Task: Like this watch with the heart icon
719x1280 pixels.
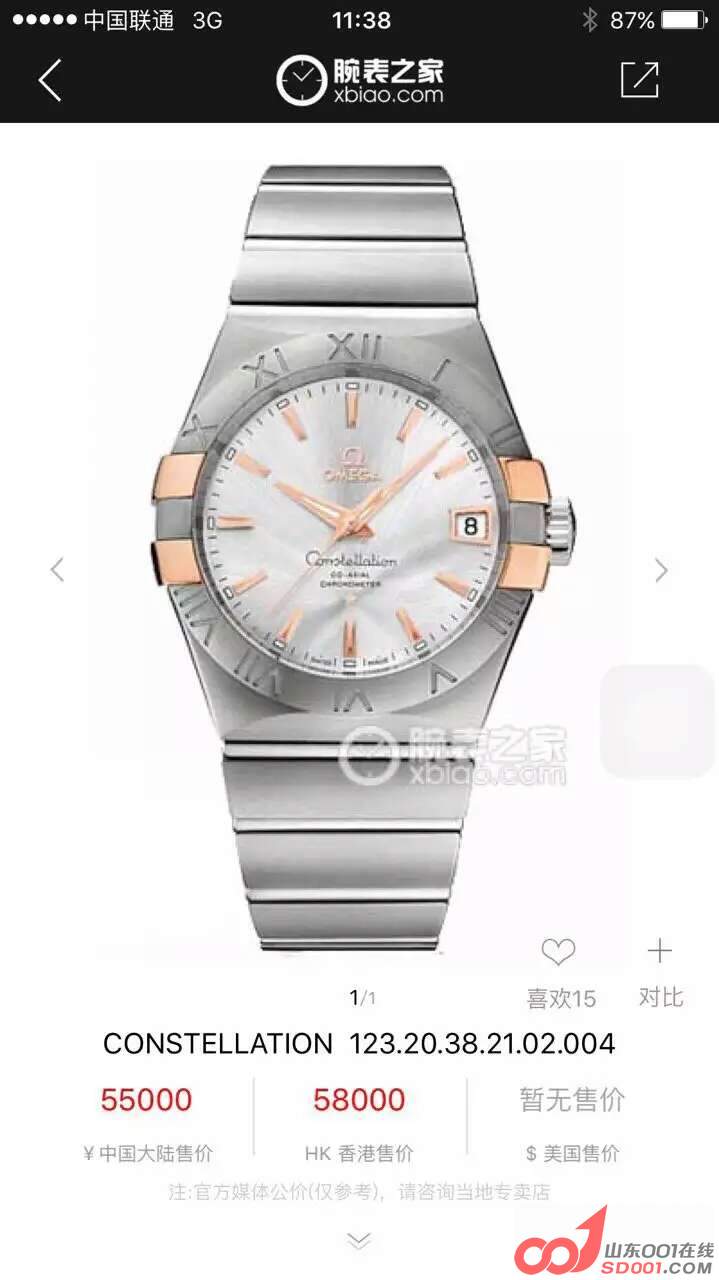Action: coord(558,952)
